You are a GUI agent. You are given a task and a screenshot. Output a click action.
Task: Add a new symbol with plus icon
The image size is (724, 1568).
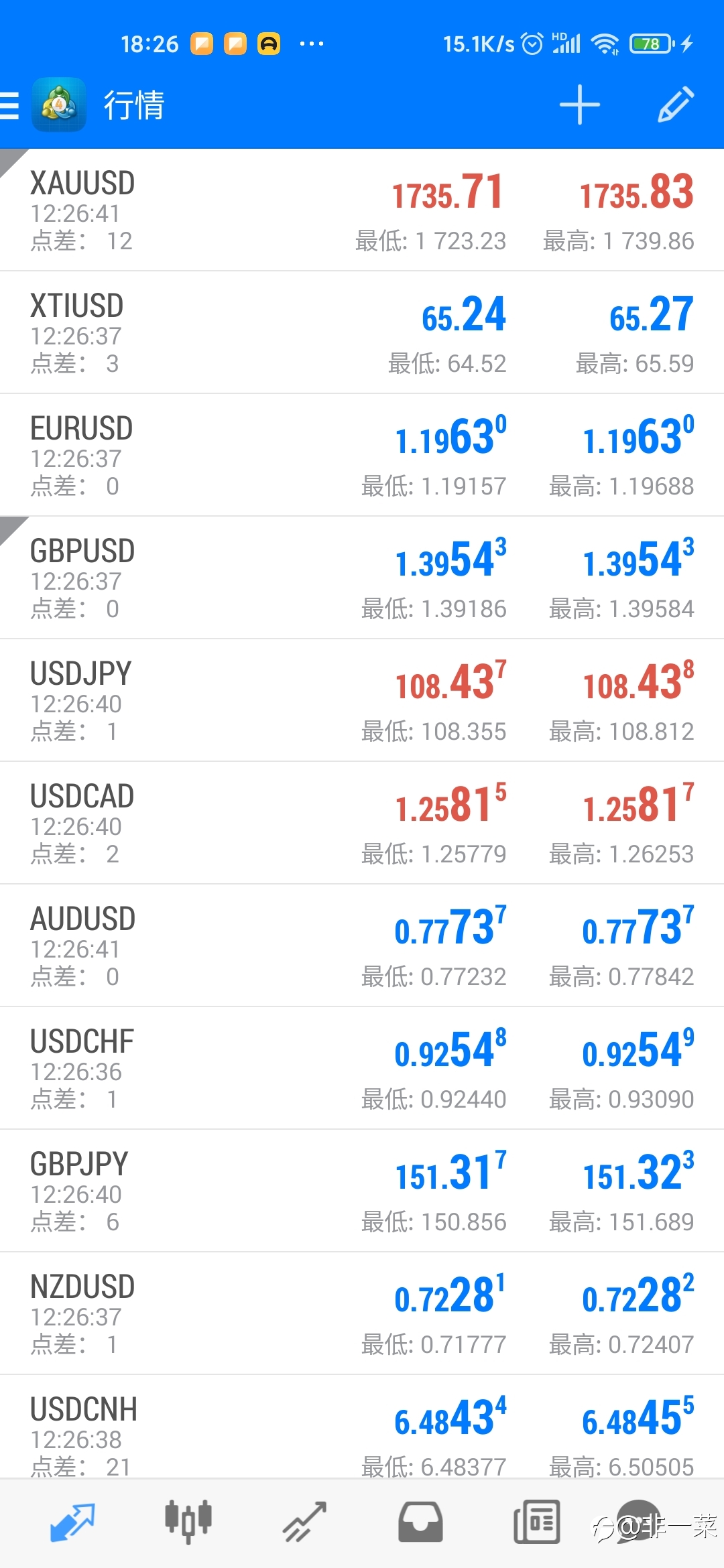(x=579, y=105)
